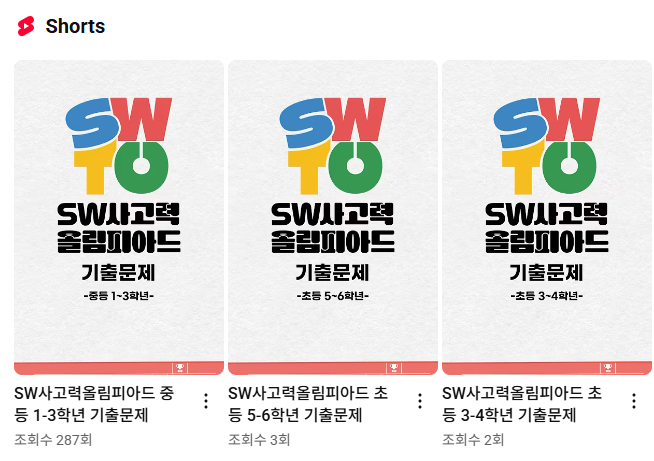This screenshot has width=654, height=461.
Task: Show overflow menu for 초등 5-6학년 Short
Action: coord(420,401)
